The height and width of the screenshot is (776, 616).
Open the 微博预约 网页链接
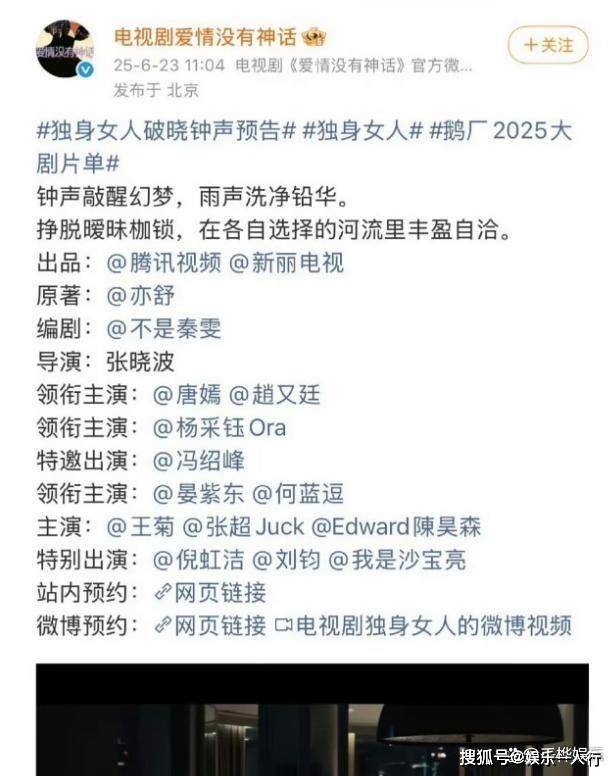click(x=210, y=625)
